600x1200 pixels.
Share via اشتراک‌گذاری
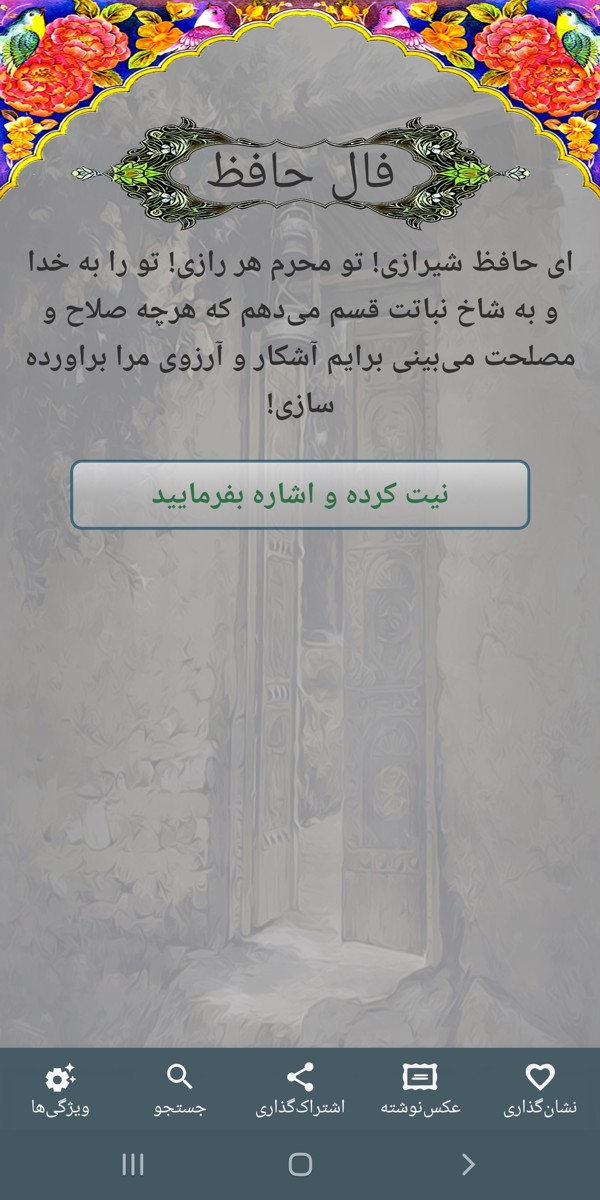point(300,1089)
